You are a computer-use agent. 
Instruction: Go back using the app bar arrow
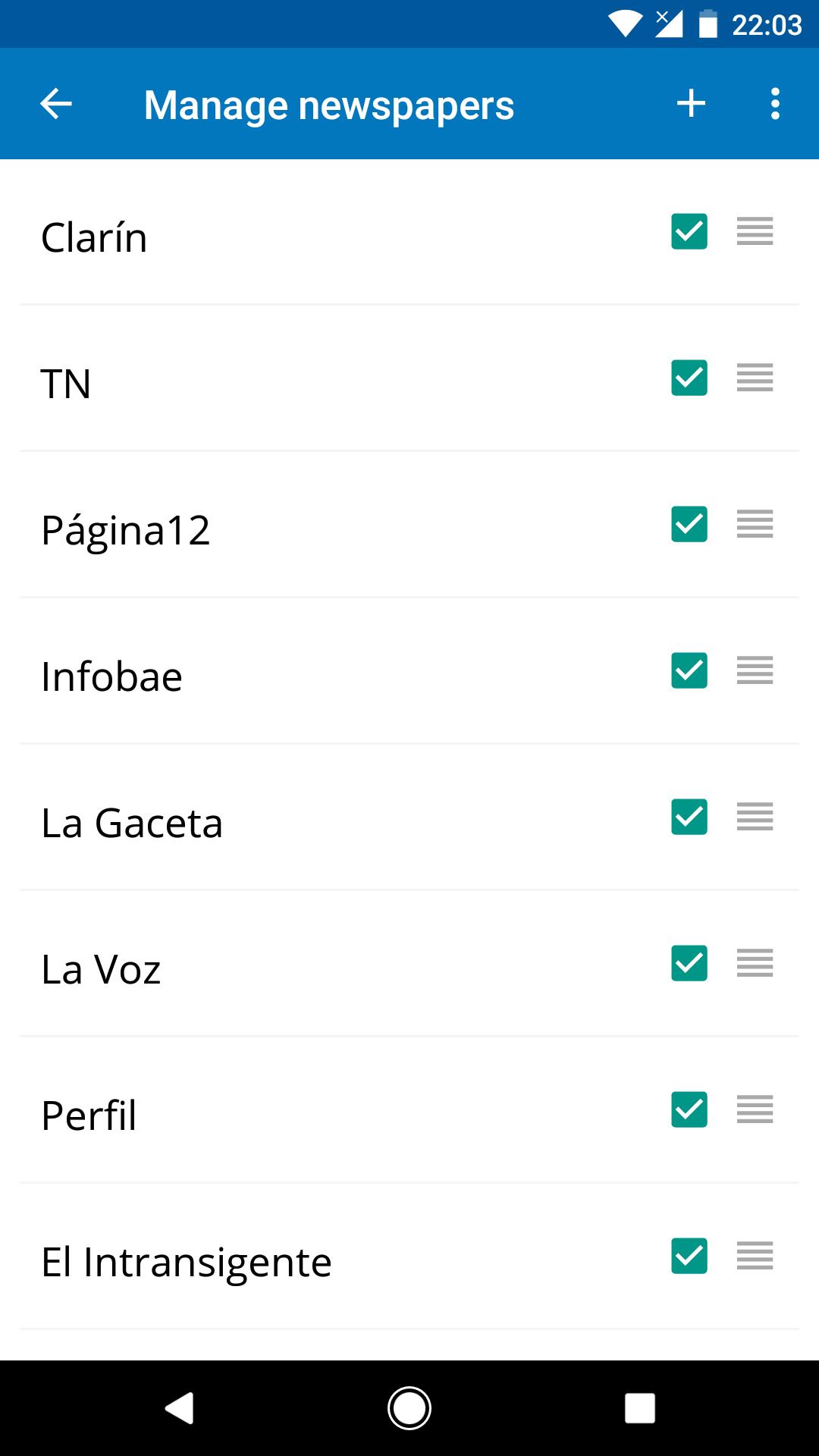(56, 104)
